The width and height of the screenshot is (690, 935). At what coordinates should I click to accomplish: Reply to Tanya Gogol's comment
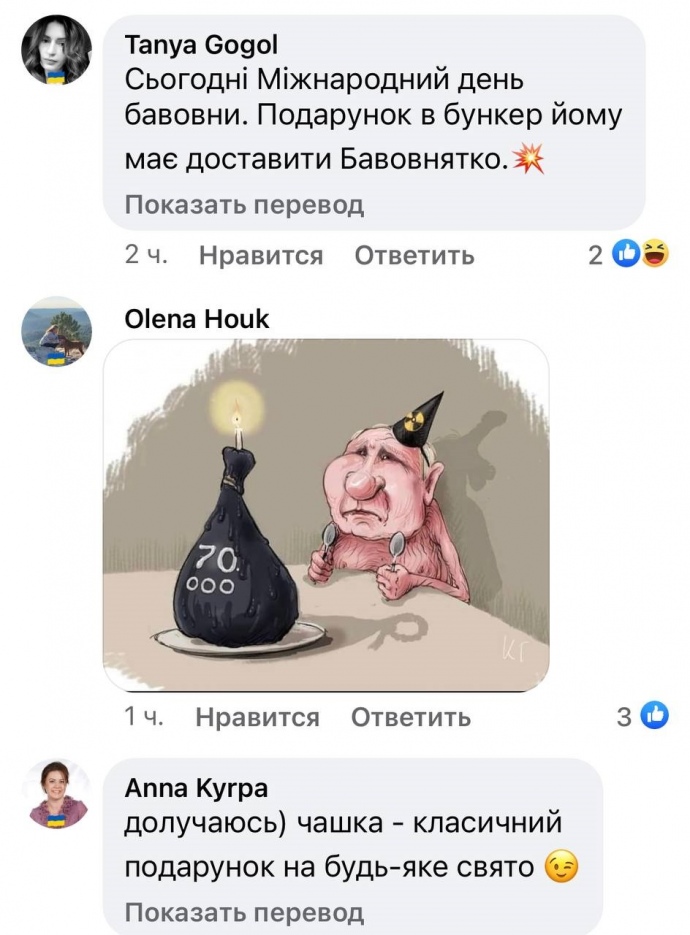coord(414,256)
